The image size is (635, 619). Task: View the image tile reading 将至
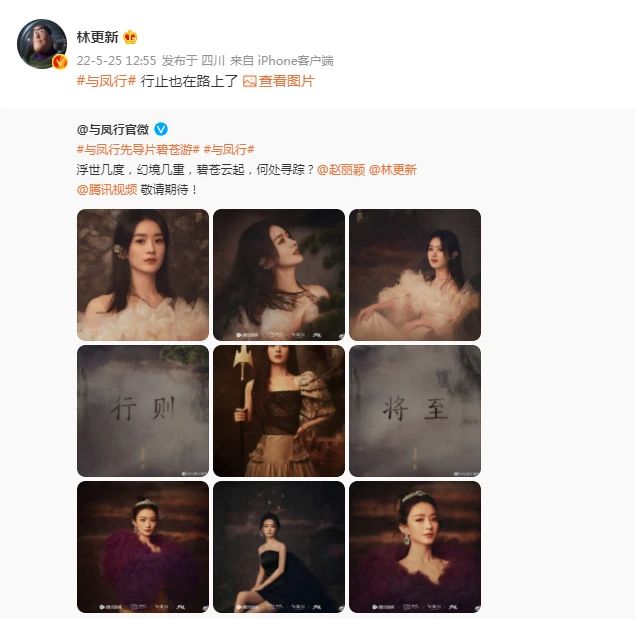click(x=415, y=411)
